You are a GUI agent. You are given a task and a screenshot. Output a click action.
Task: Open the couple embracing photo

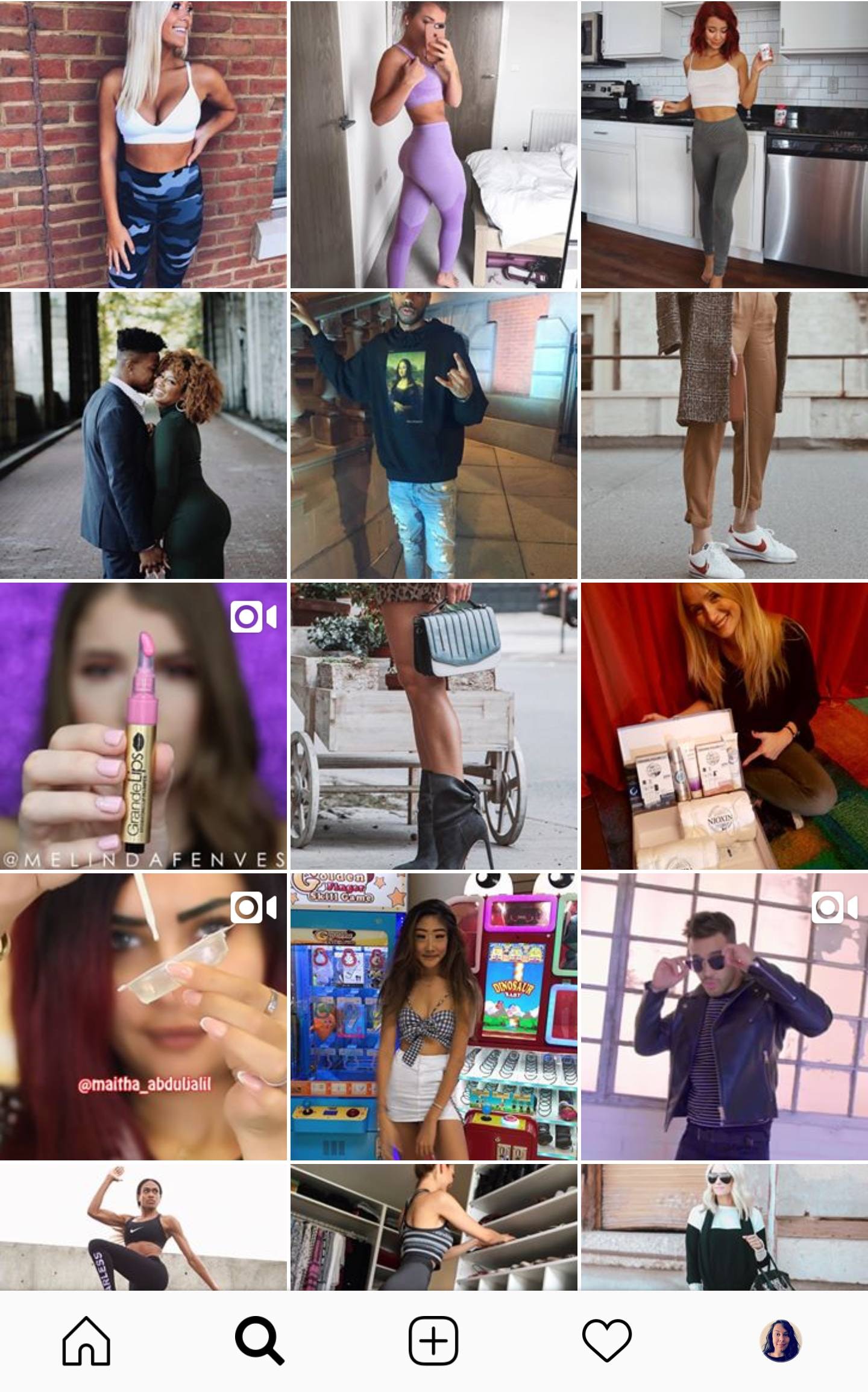tap(143, 435)
